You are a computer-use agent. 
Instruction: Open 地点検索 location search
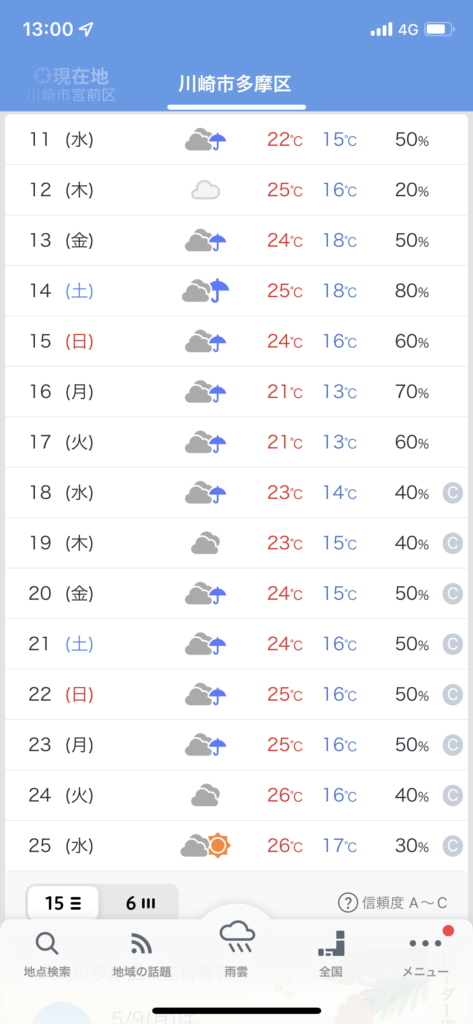click(47, 953)
